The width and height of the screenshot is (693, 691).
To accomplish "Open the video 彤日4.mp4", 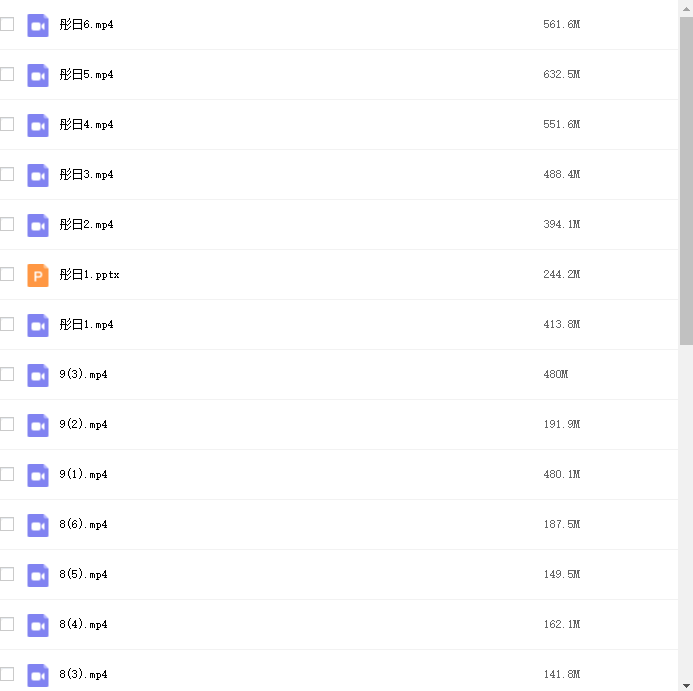I will click(x=86, y=125).
